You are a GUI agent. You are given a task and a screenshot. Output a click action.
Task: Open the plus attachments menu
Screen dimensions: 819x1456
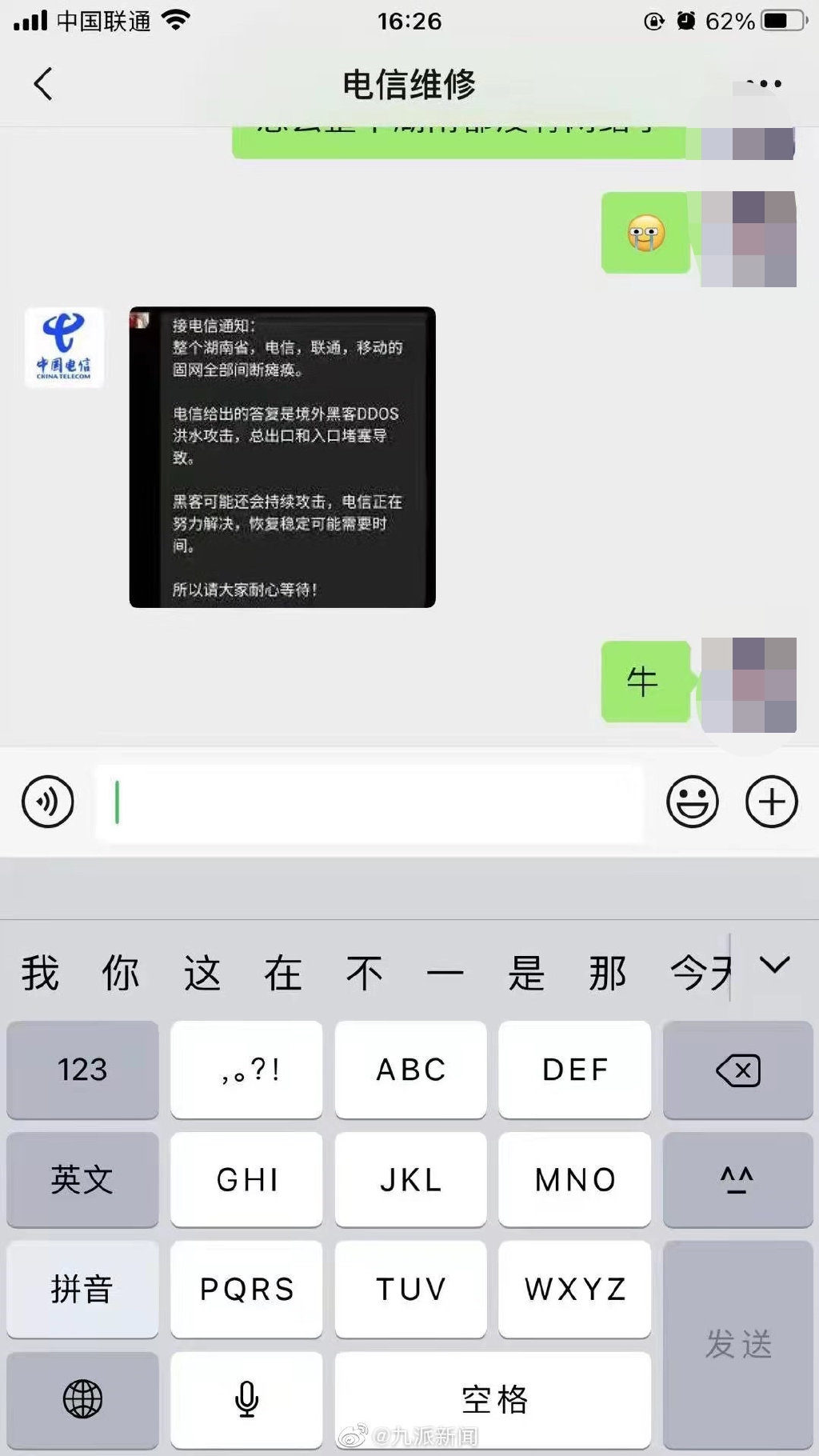(771, 802)
